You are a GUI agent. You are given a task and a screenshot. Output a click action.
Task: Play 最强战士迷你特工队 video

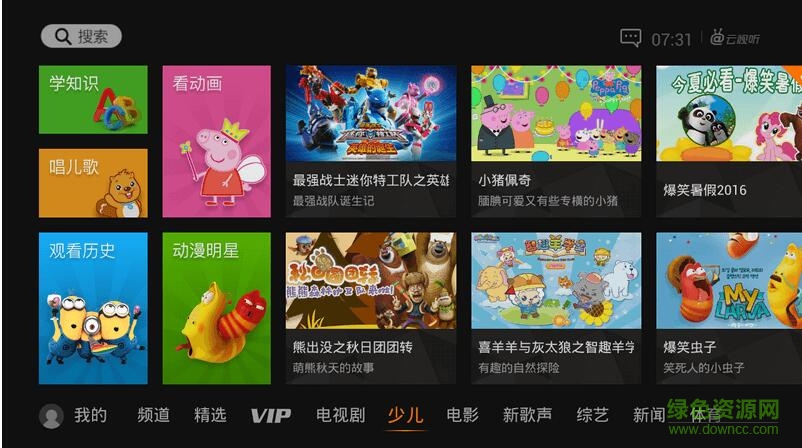pyautogui.click(x=370, y=140)
